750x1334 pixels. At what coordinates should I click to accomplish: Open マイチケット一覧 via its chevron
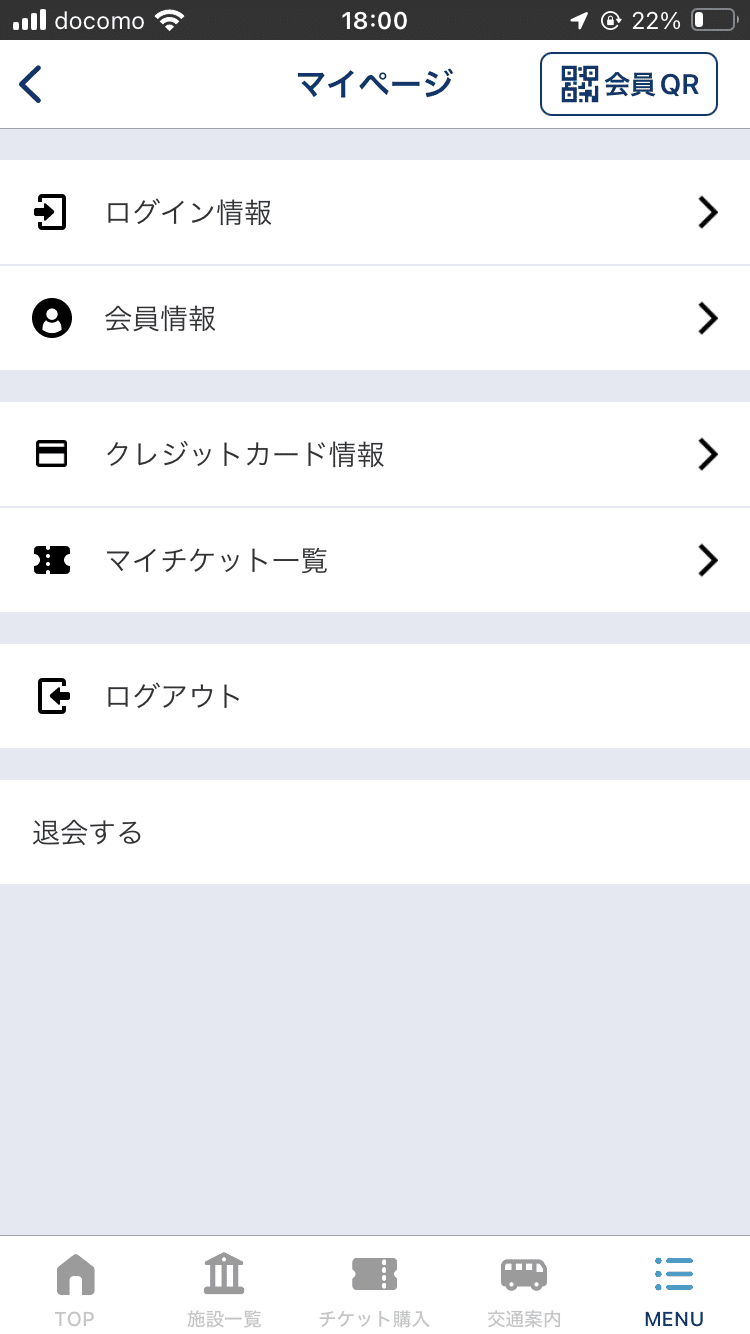tap(708, 560)
